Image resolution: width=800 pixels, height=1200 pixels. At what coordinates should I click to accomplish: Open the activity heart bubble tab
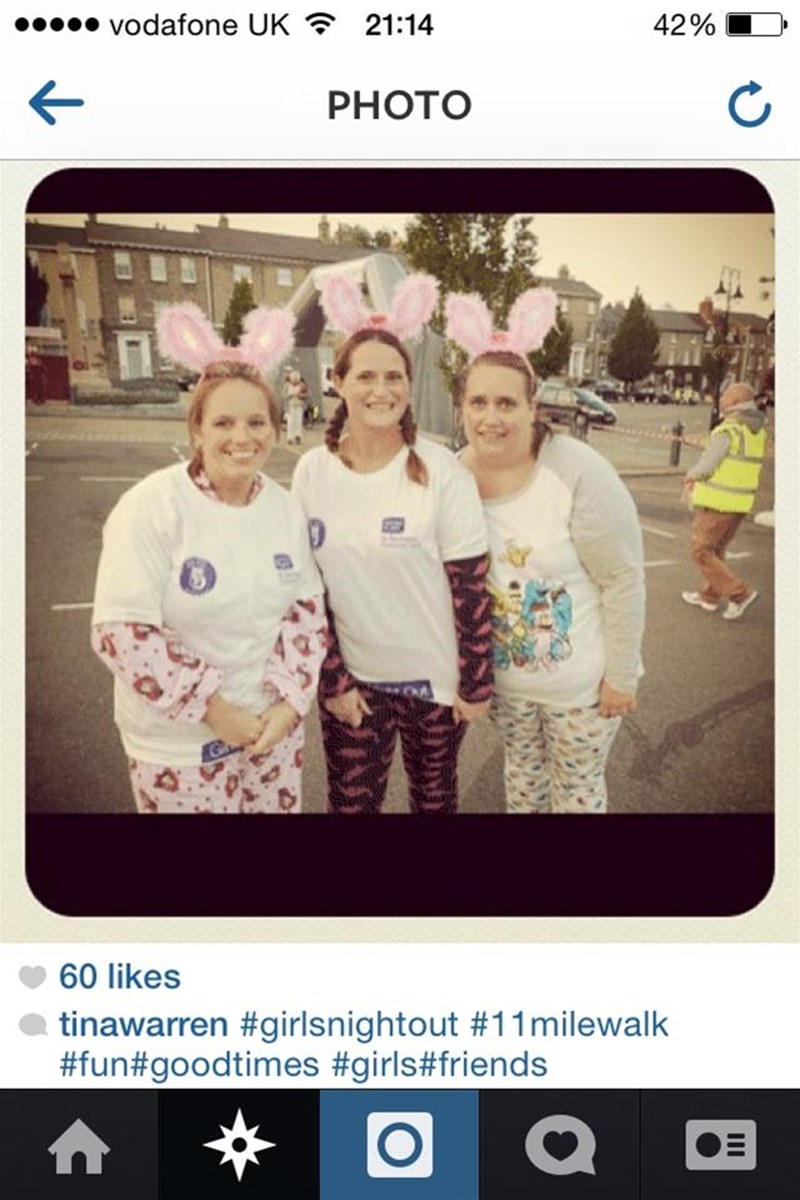click(x=559, y=1144)
